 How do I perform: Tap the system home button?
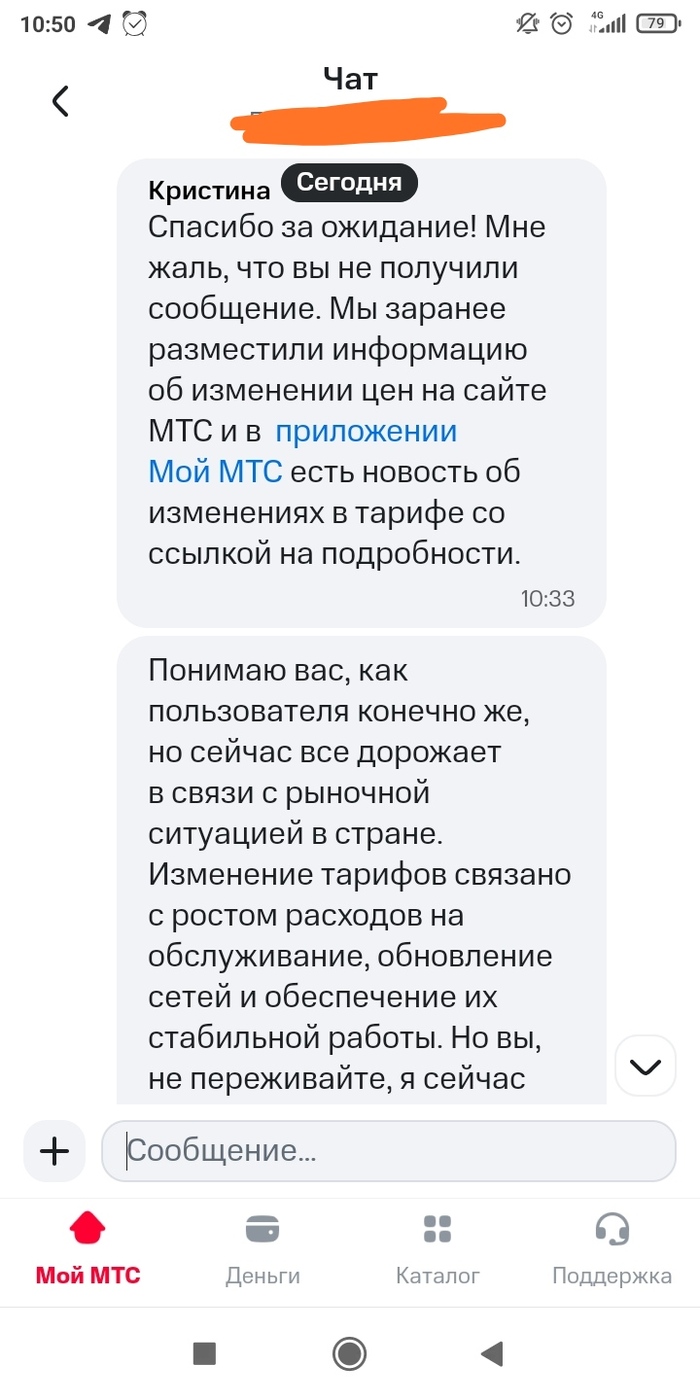350,1354
